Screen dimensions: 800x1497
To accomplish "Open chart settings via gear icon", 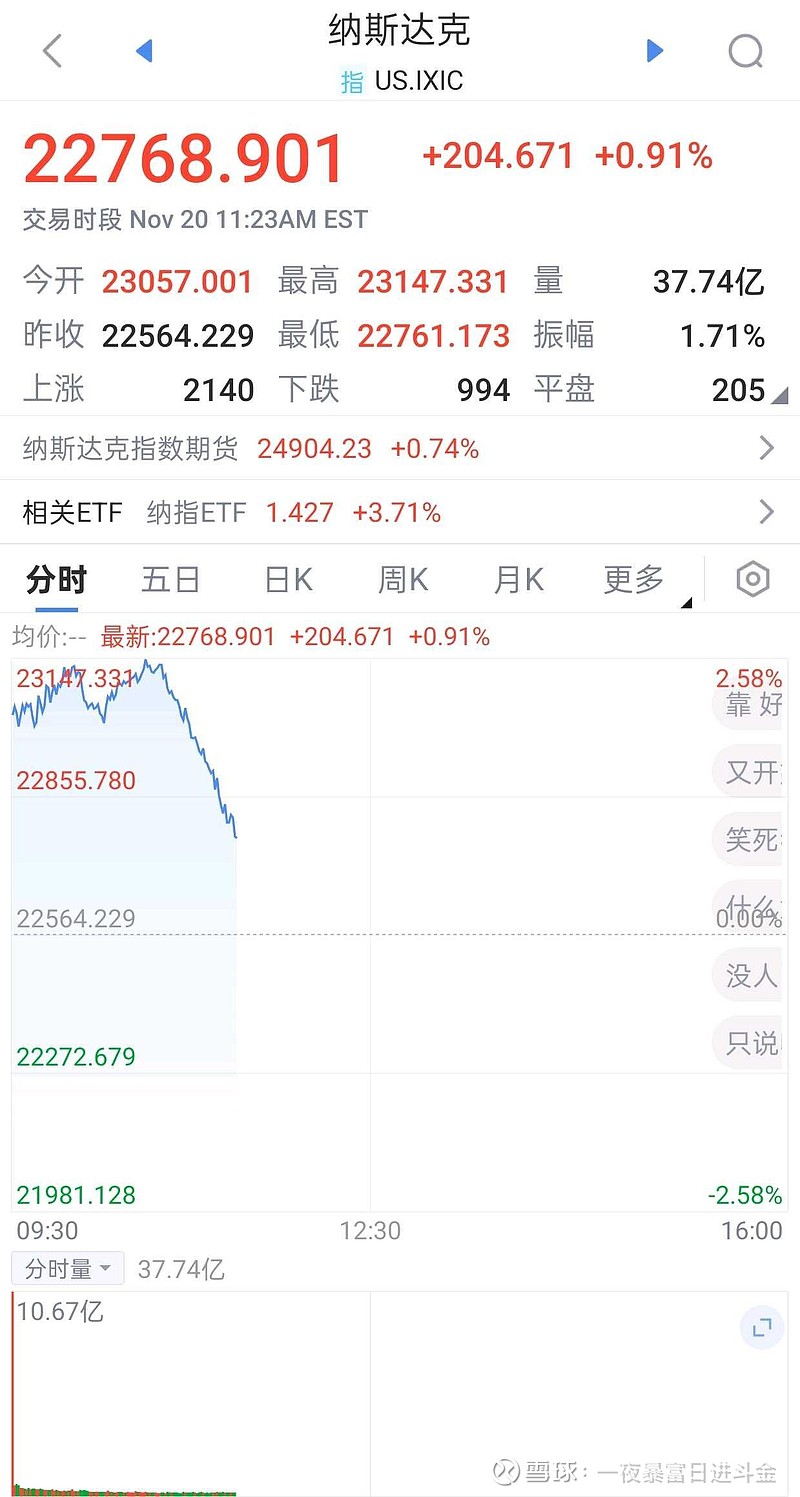I will (751, 579).
